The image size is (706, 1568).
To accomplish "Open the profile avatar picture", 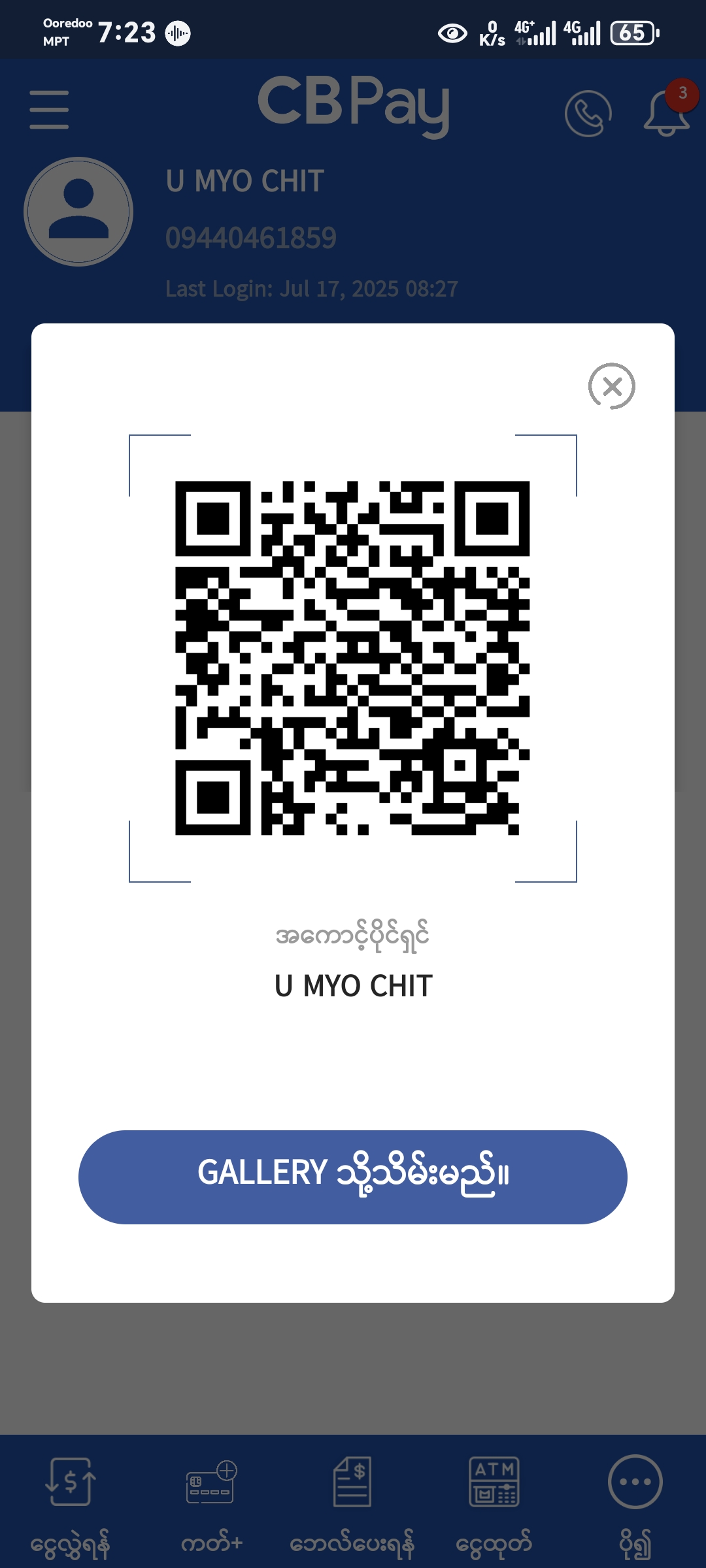I will point(78,212).
